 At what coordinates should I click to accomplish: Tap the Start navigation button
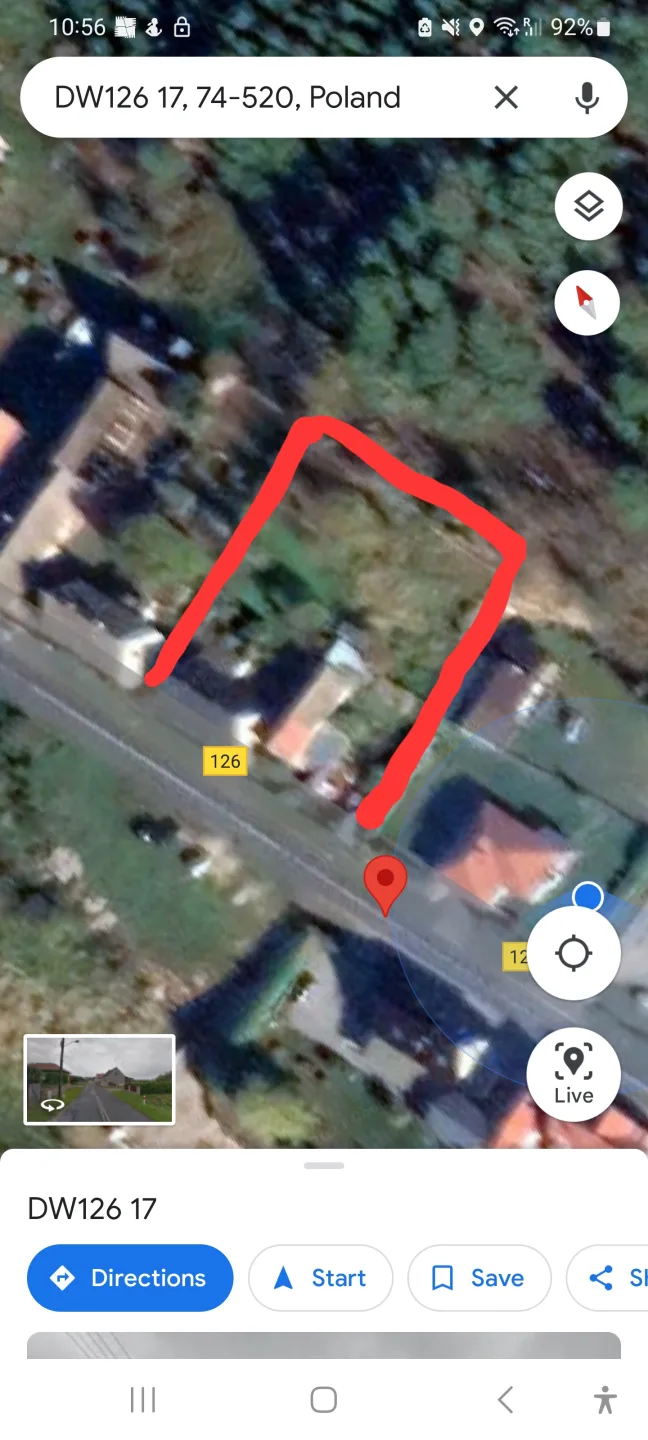point(321,1278)
